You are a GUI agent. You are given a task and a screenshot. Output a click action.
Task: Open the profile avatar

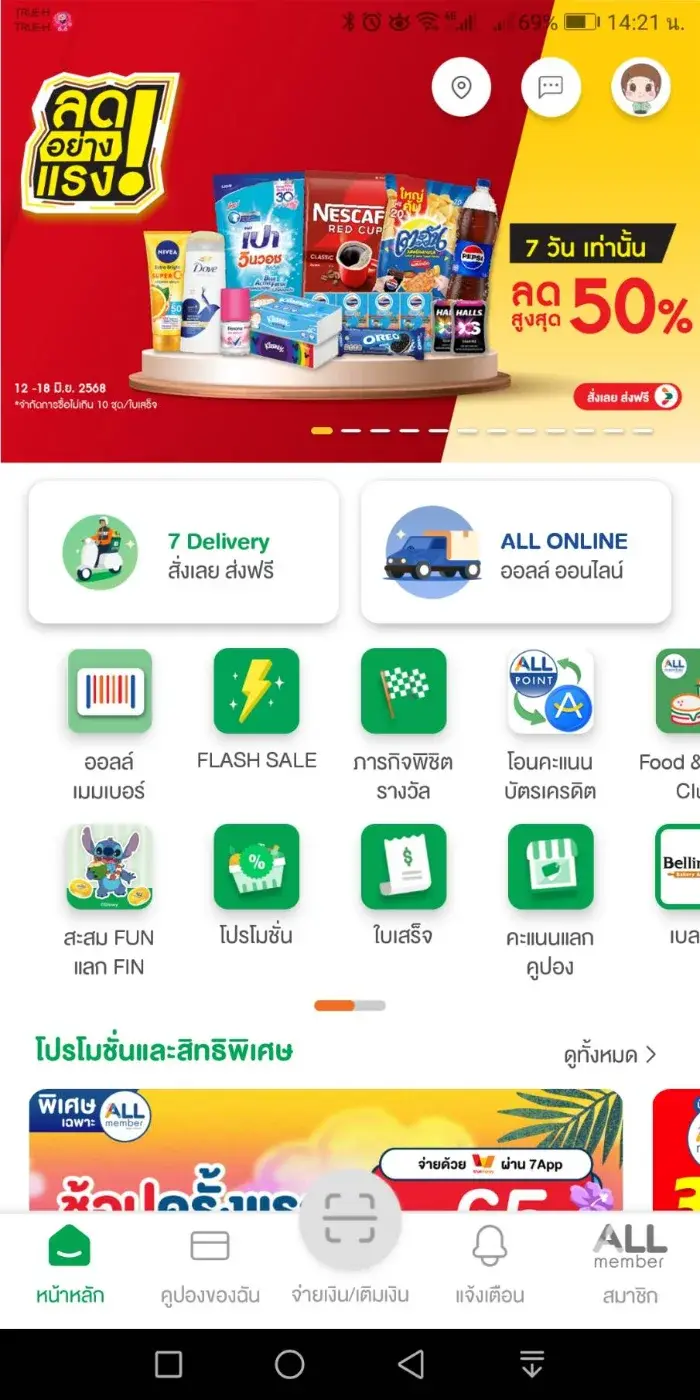(x=640, y=87)
